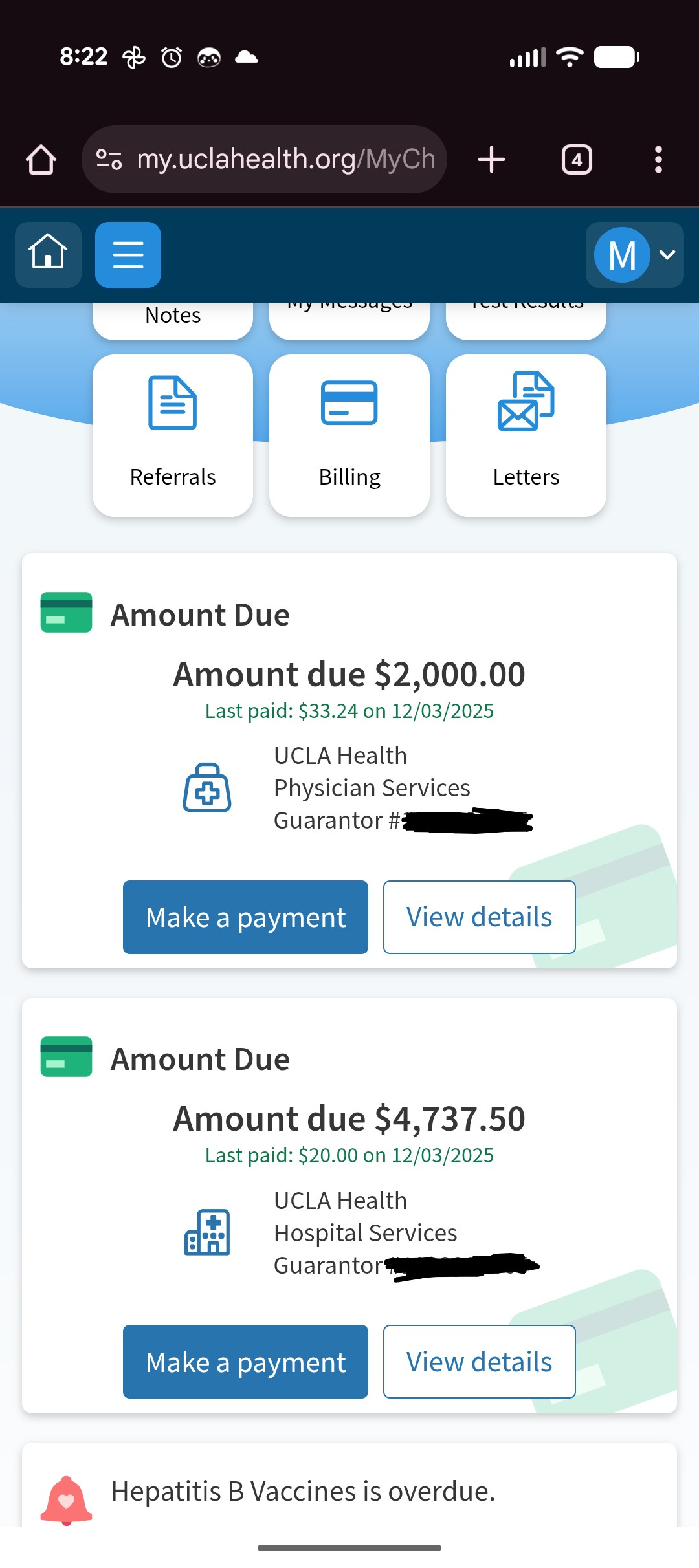Image resolution: width=699 pixels, height=1568 pixels.
Task: Click the Notes tile
Action: (172, 316)
